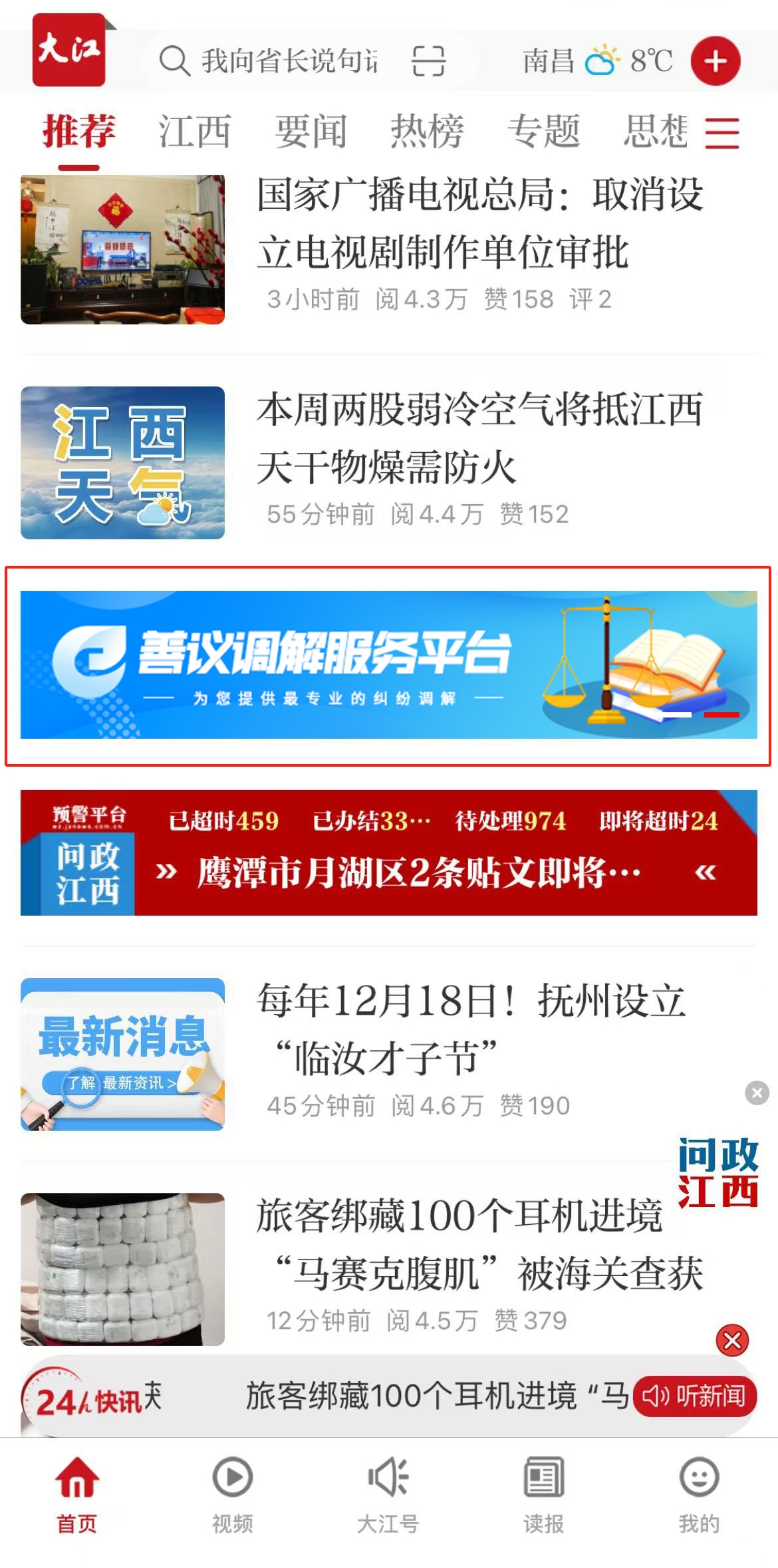Open article on 国家广播电视总局 取消审批

479,223
